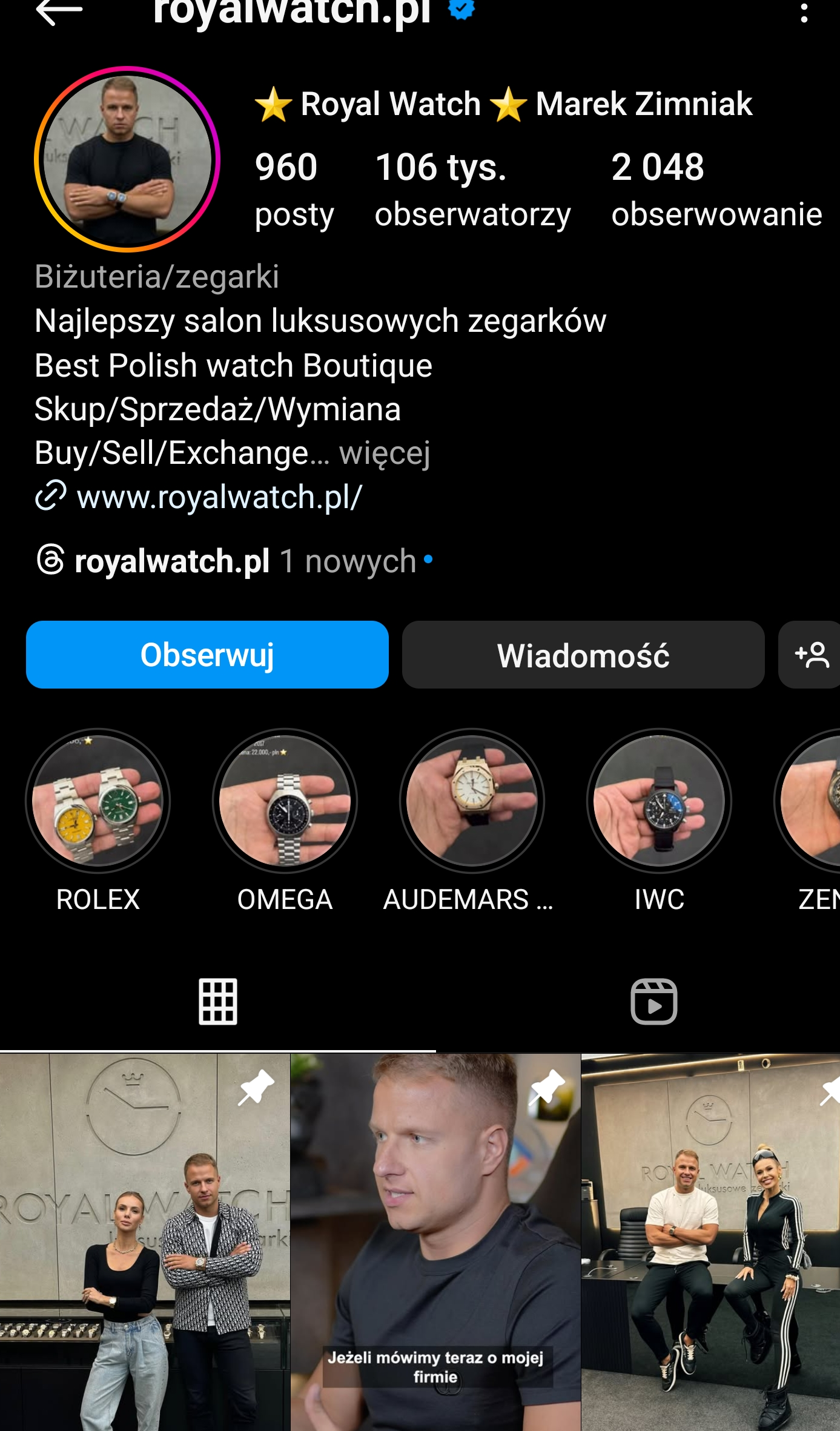Screen dimensions: 840x1431
Task: Follow the account with Obserwuj
Action: 207,655
